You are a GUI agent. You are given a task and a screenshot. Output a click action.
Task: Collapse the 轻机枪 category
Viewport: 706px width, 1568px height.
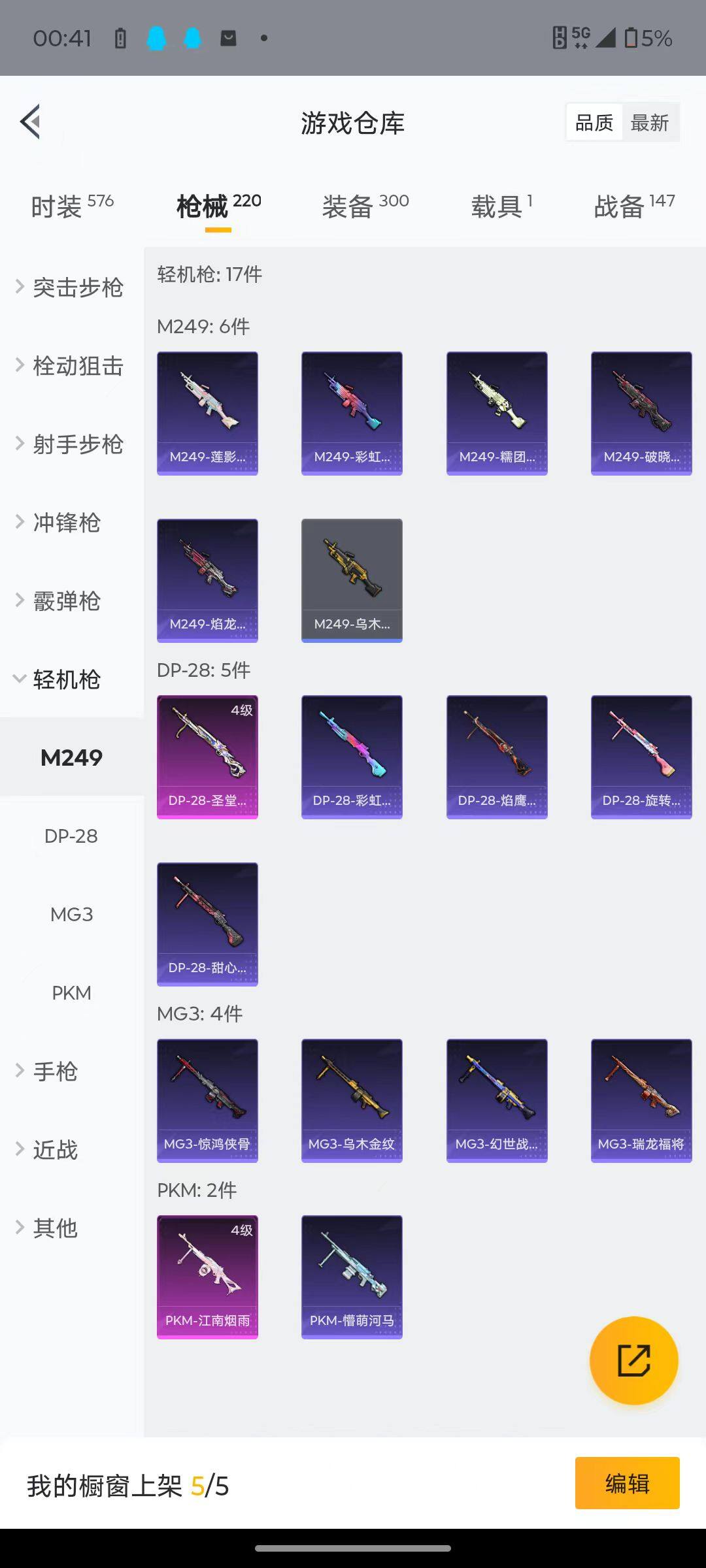pyautogui.click(x=65, y=679)
